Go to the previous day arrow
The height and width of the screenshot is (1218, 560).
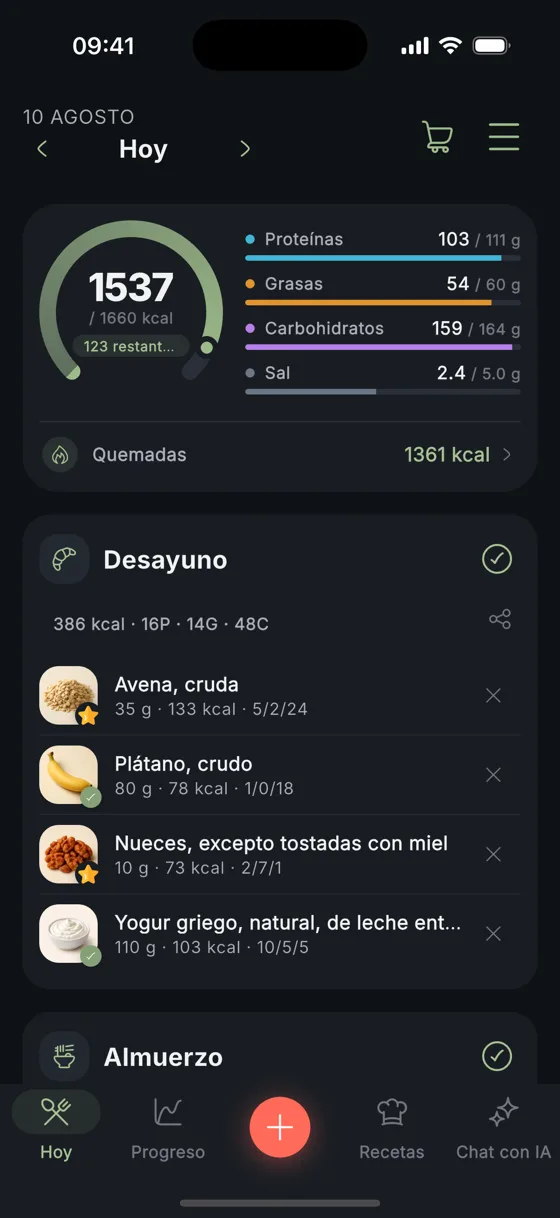42,149
